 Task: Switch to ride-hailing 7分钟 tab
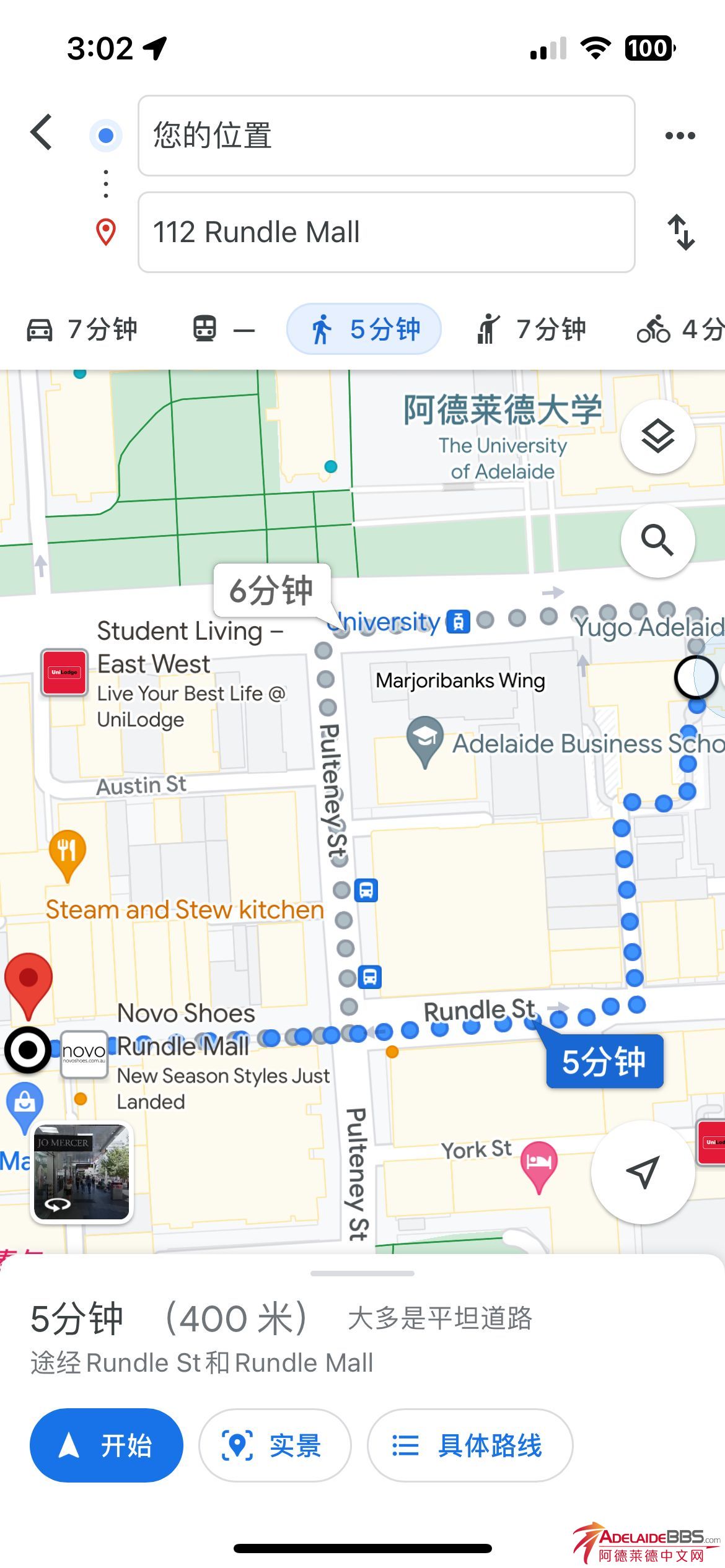coord(532,329)
